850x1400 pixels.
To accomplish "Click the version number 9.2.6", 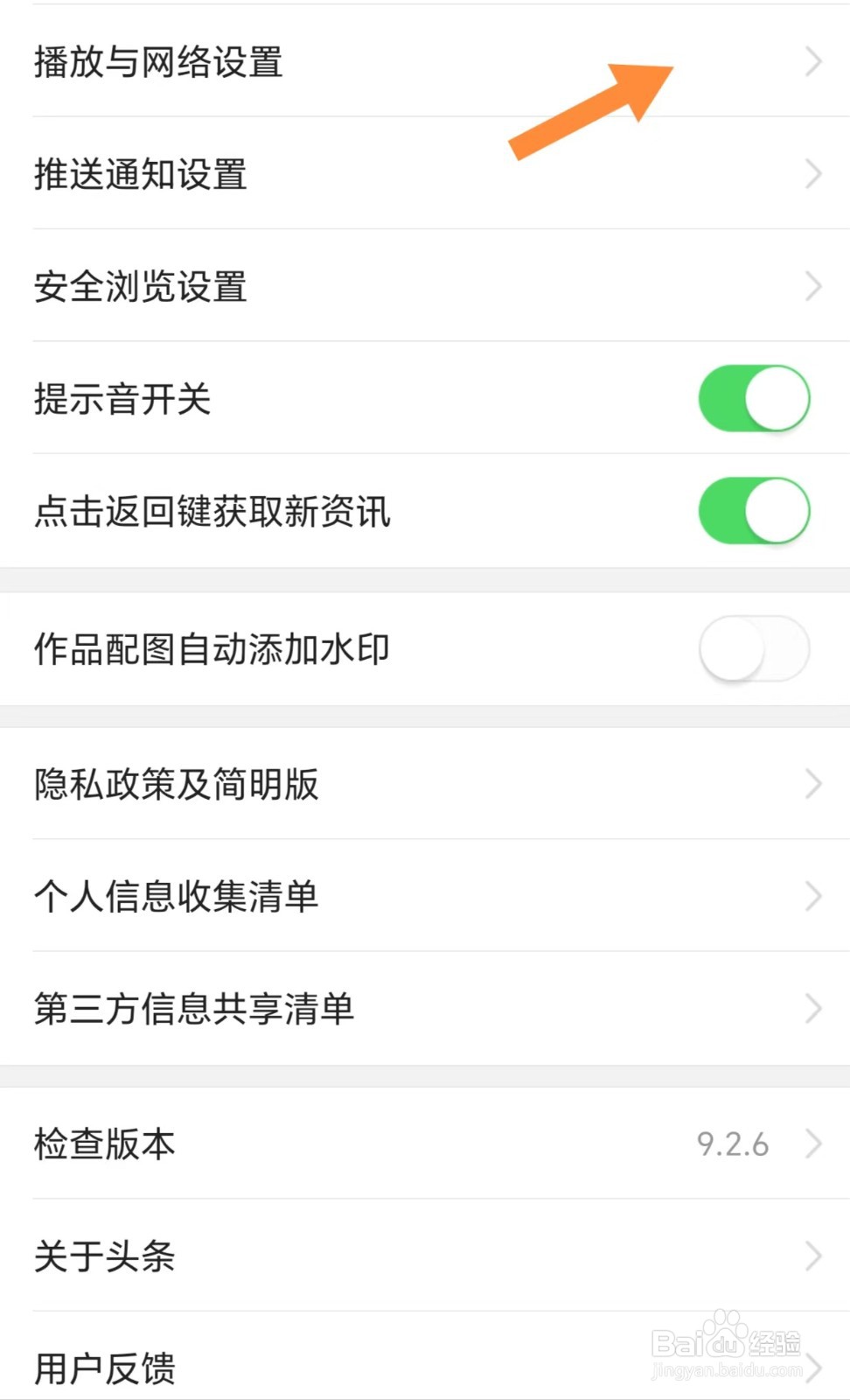I will tap(734, 1143).
